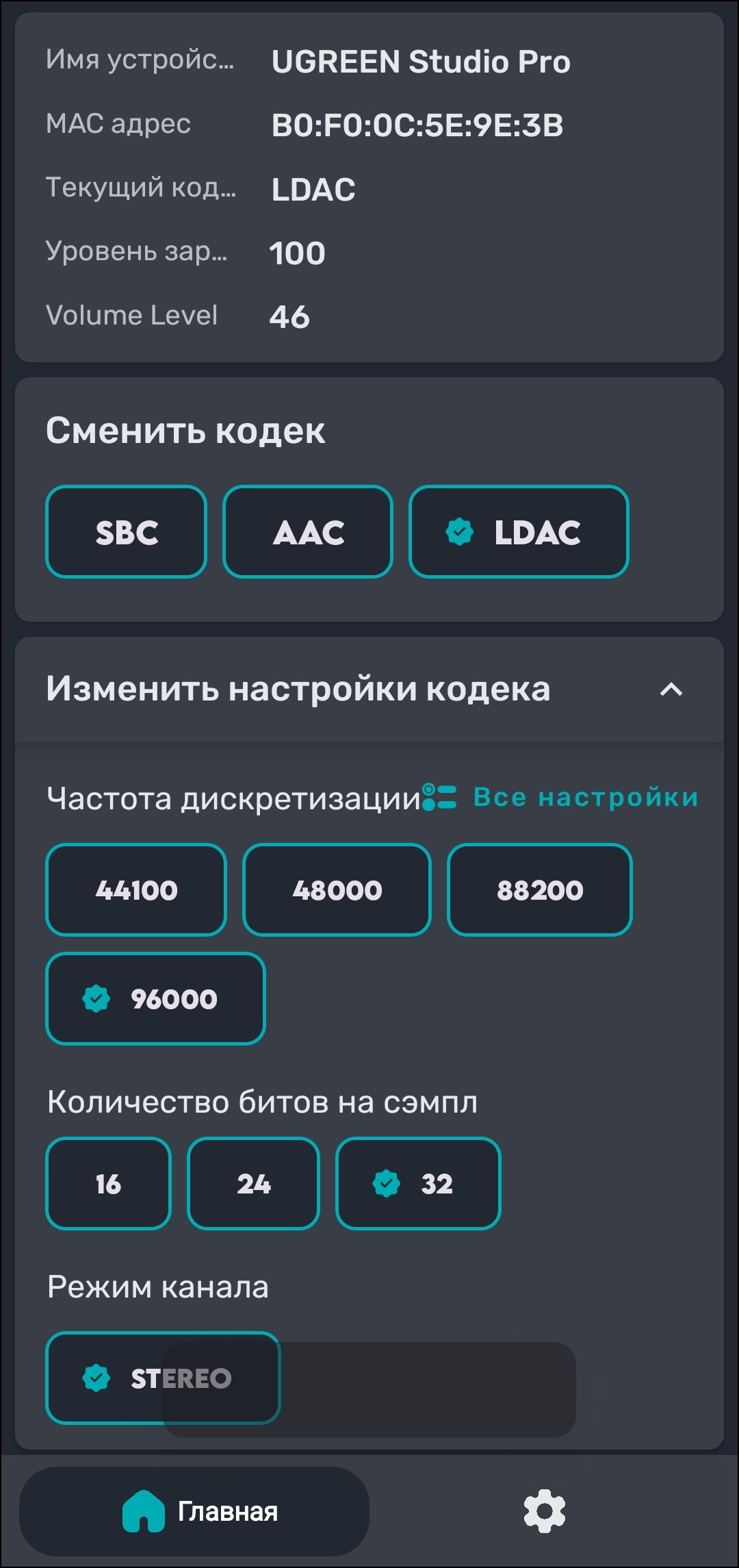Select the 96000 sample rate
Viewport: 739px width, 1568px height.
[155, 999]
